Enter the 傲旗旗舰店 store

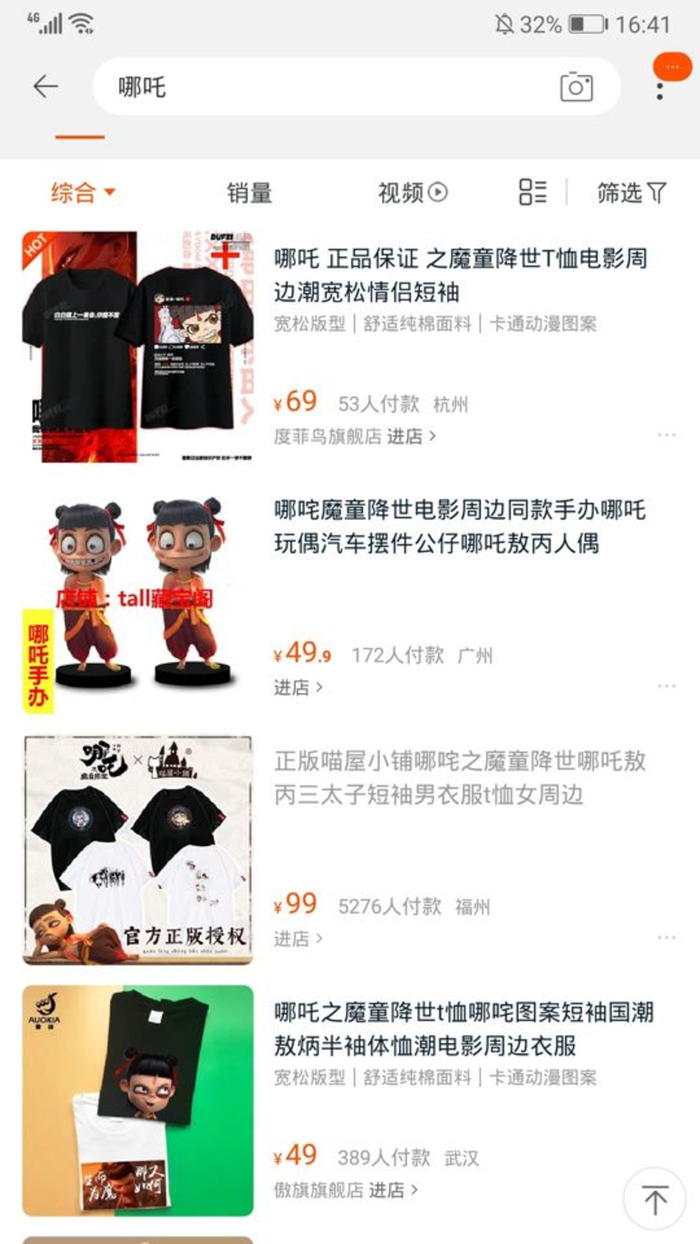tap(345, 1190)
